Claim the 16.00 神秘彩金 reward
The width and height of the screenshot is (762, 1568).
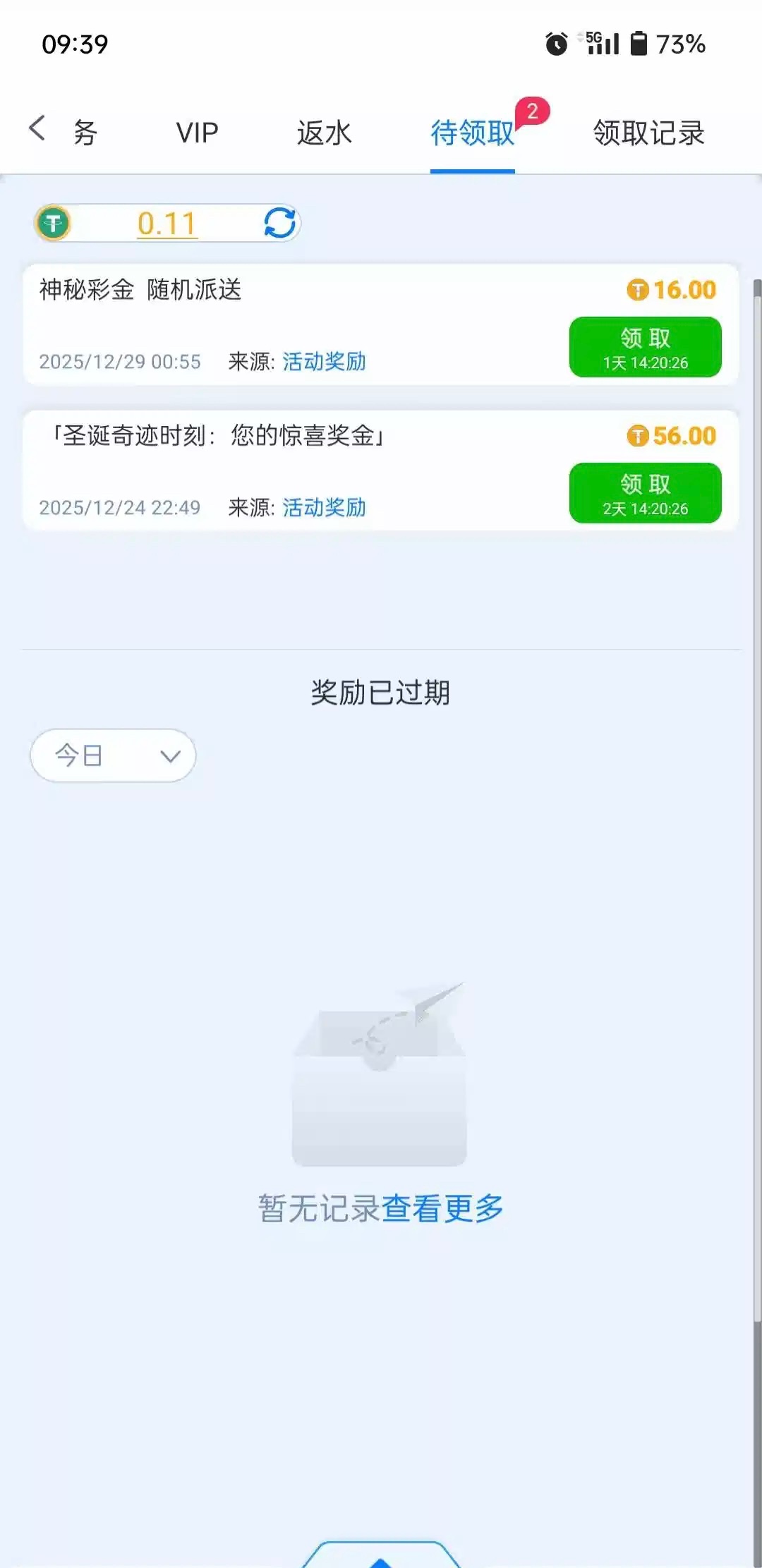coord(645,347)
